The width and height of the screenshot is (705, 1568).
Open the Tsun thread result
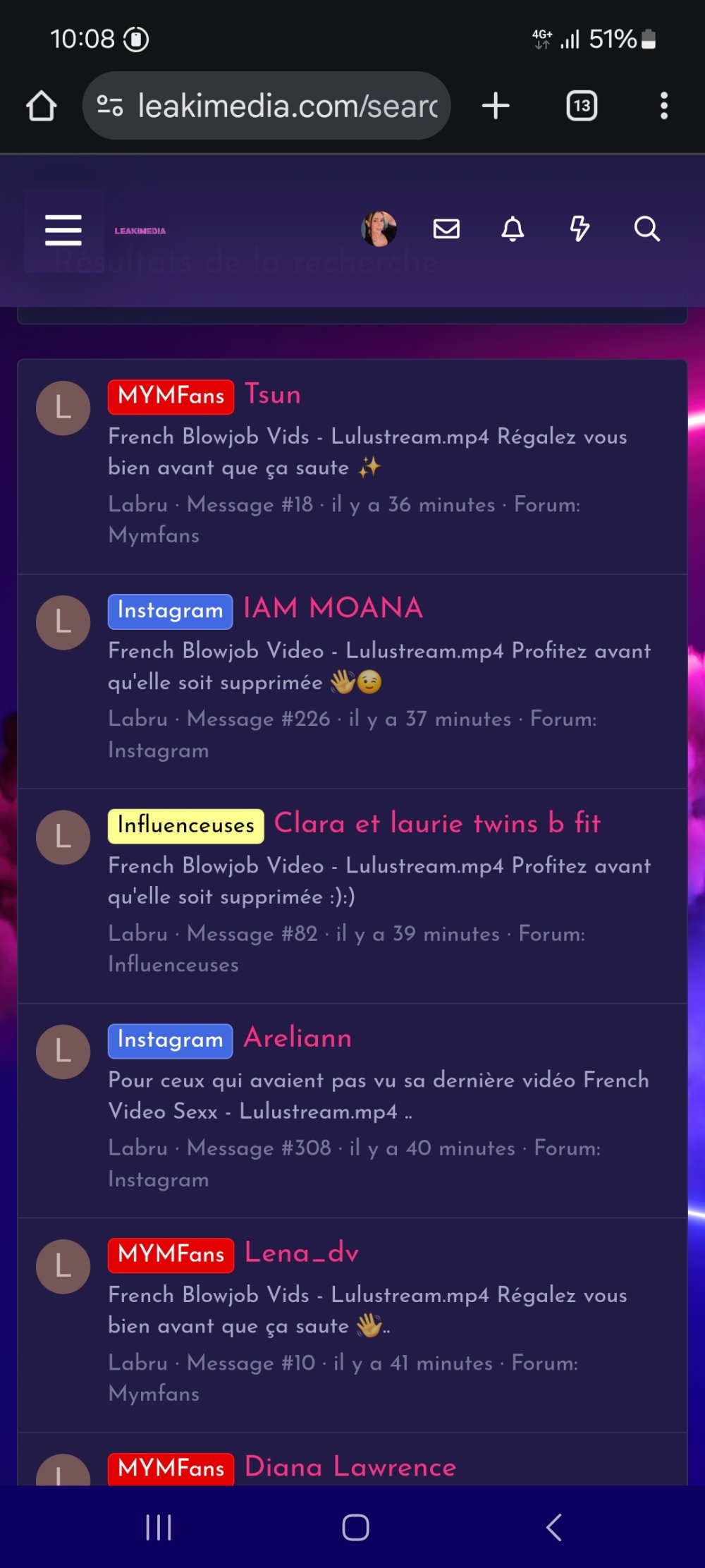(x=273, y=394)
